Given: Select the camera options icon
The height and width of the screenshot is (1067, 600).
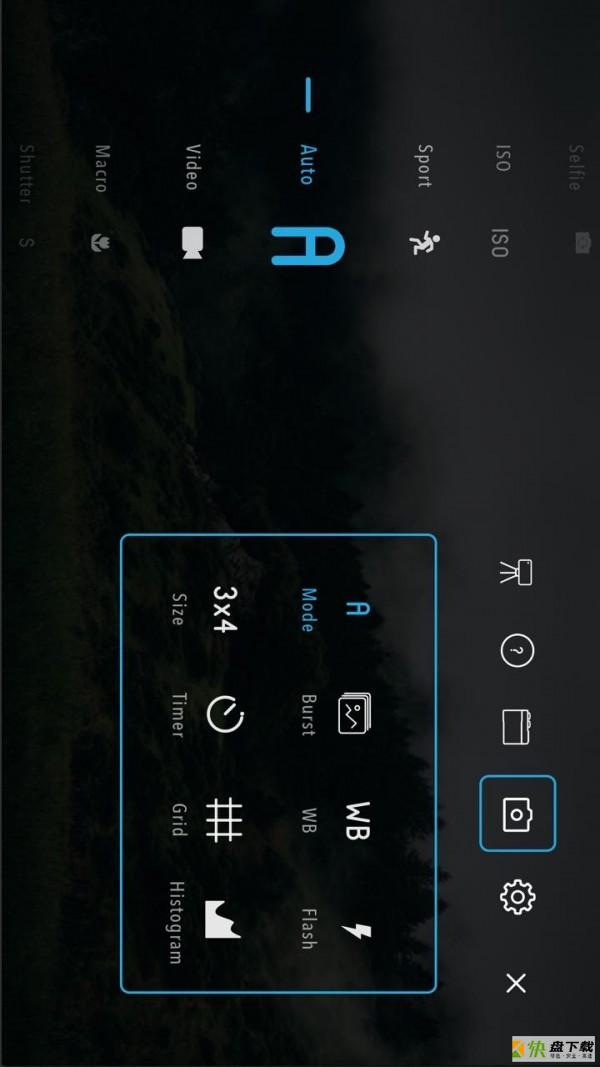Looking at the screenshot, I should coord(517,814).
